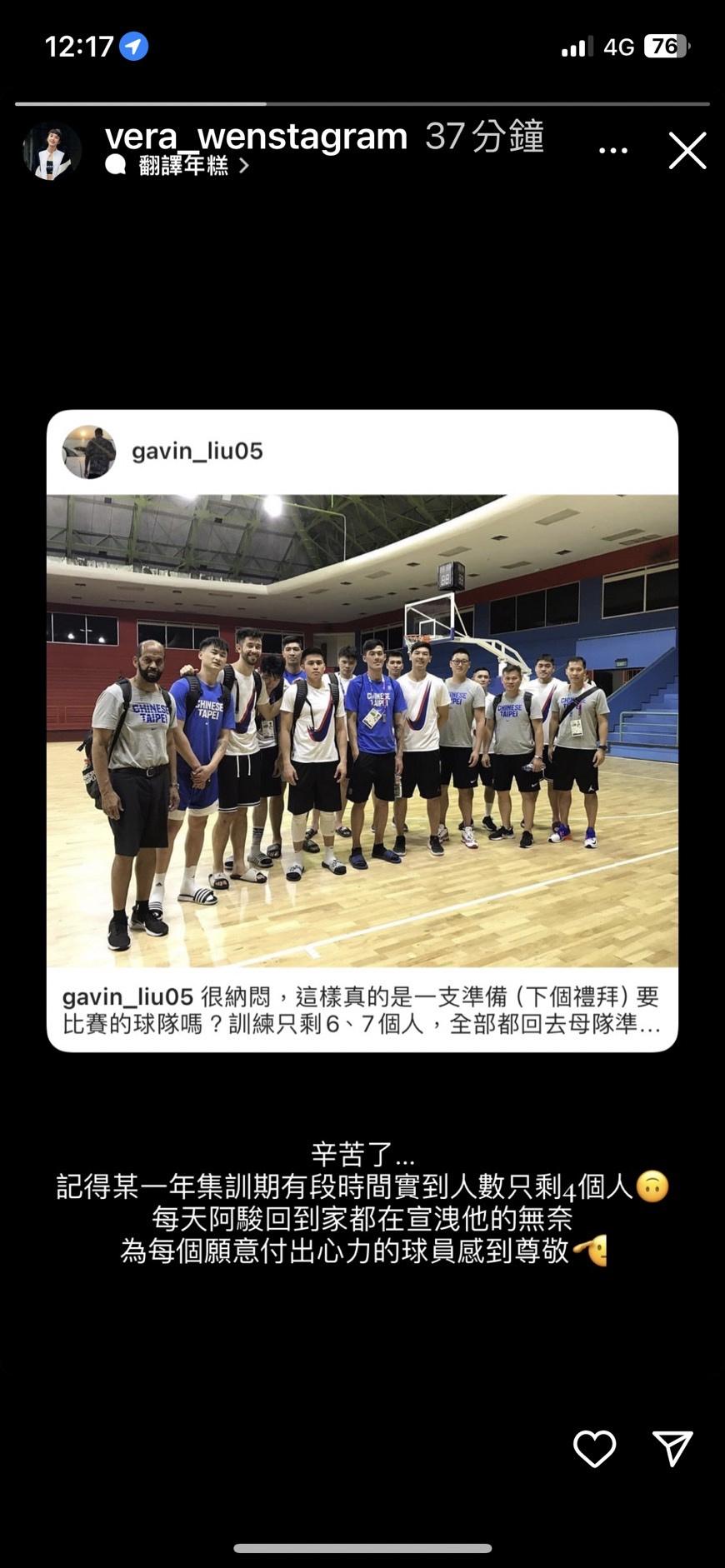Open the story's three-dot options menu

tap(613, 151)
